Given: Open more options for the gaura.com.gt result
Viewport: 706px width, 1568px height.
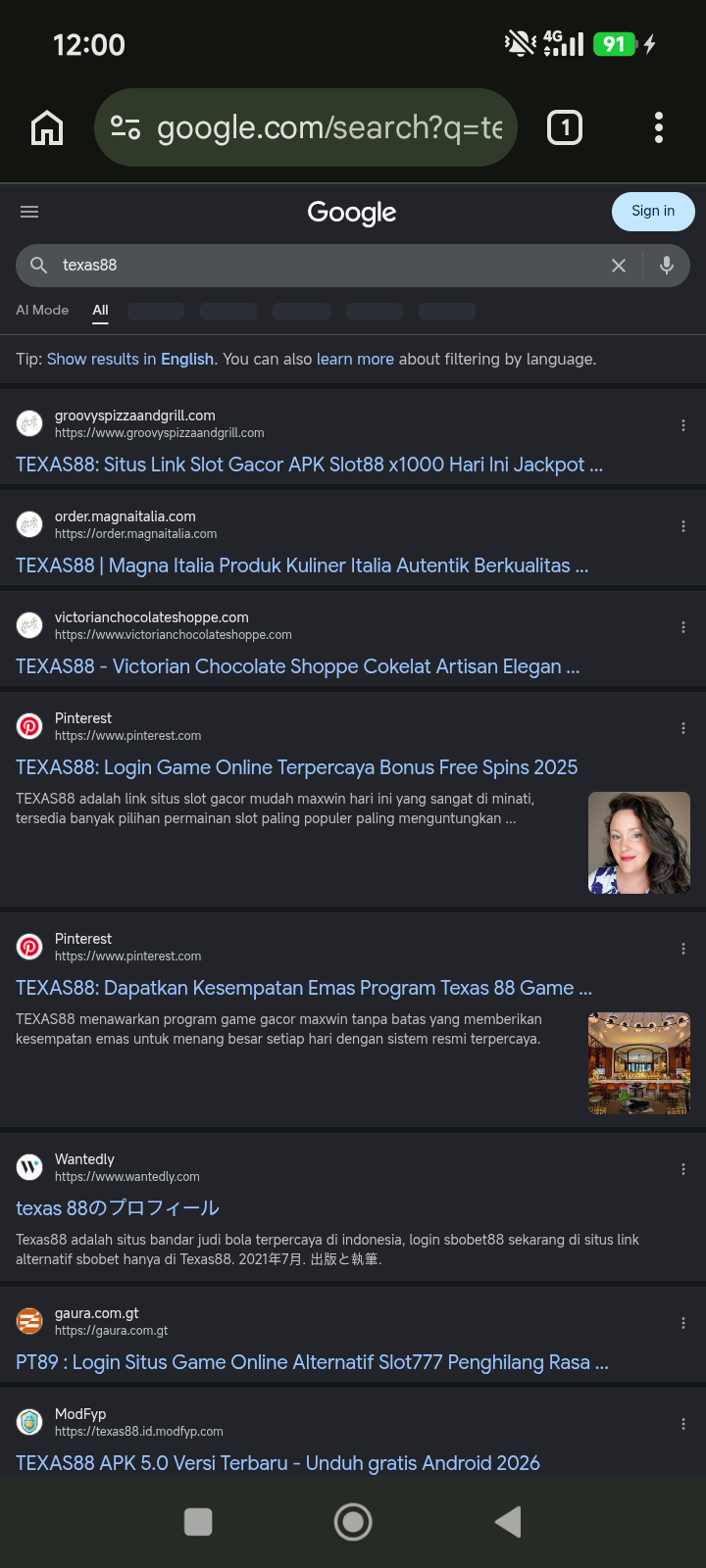Looking at the screenshot, I should pyautogui.click(x=683, y=1323).
